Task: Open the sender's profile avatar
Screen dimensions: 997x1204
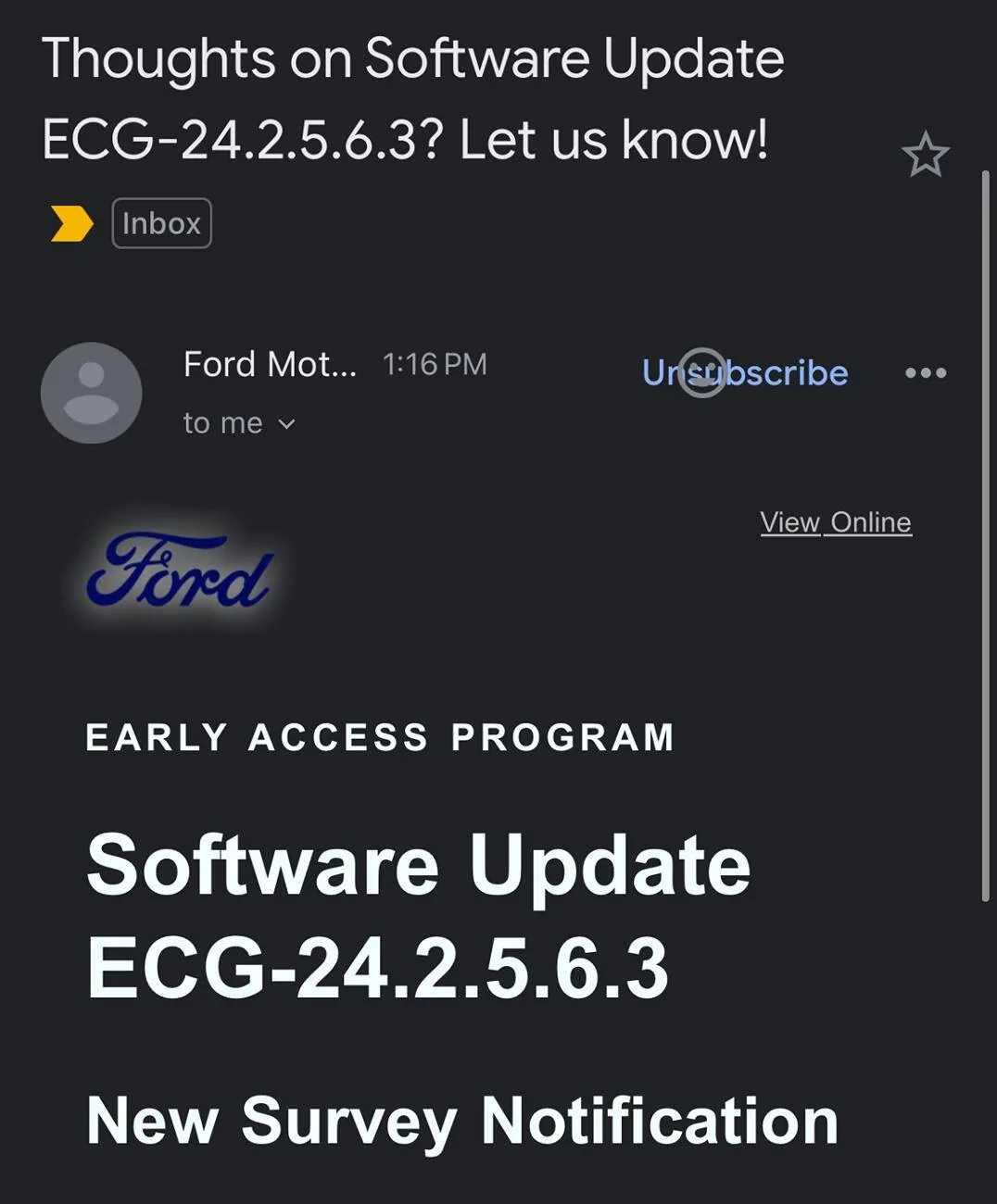Action: point(91,393)
